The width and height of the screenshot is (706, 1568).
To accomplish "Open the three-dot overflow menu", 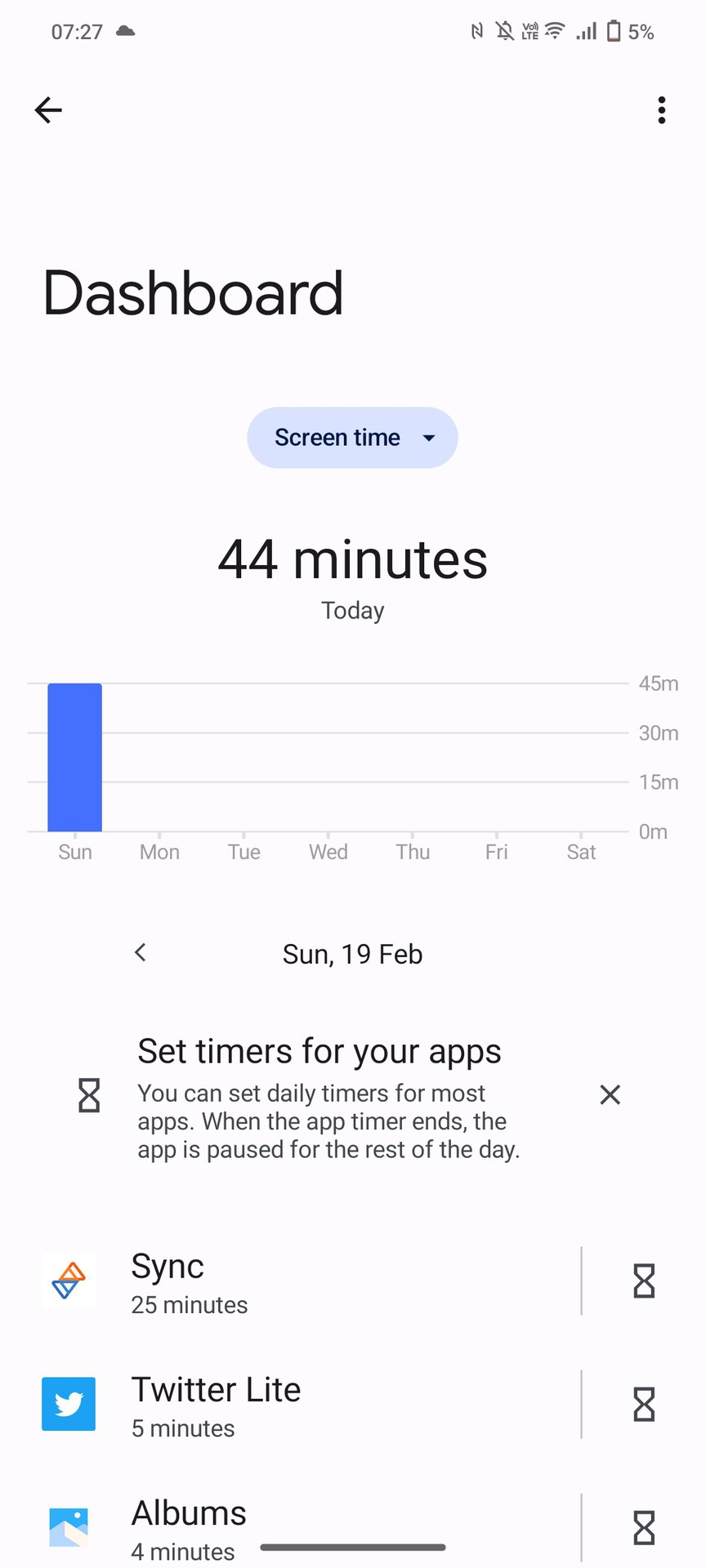I will pyautogui.click(x=661, y=110).
